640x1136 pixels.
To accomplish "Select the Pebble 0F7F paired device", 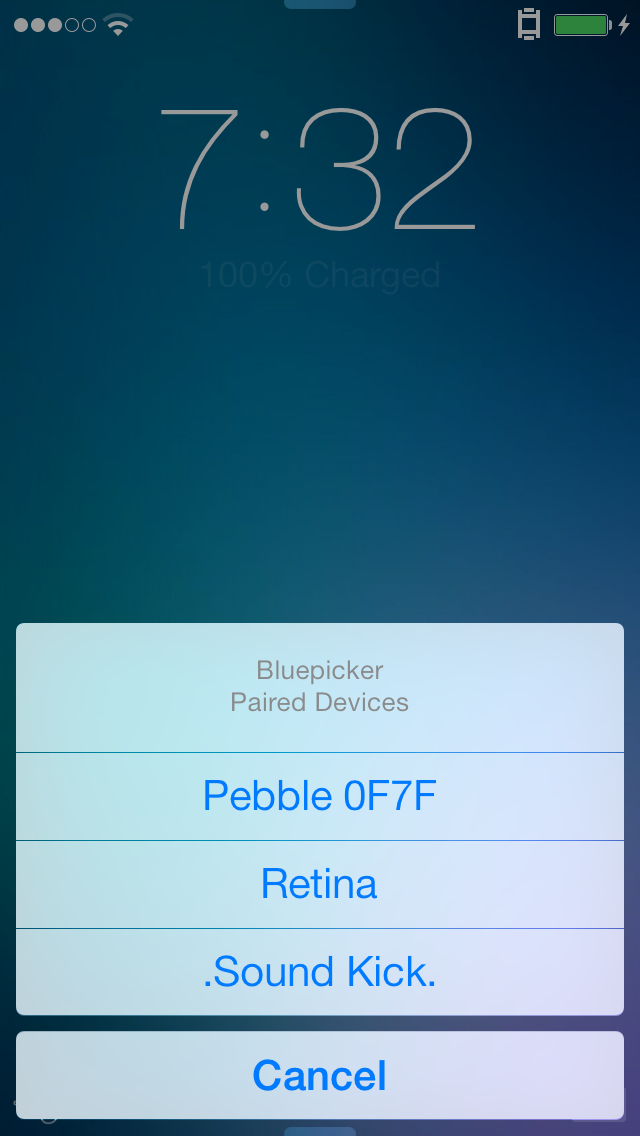I will [x=320, y=796].
